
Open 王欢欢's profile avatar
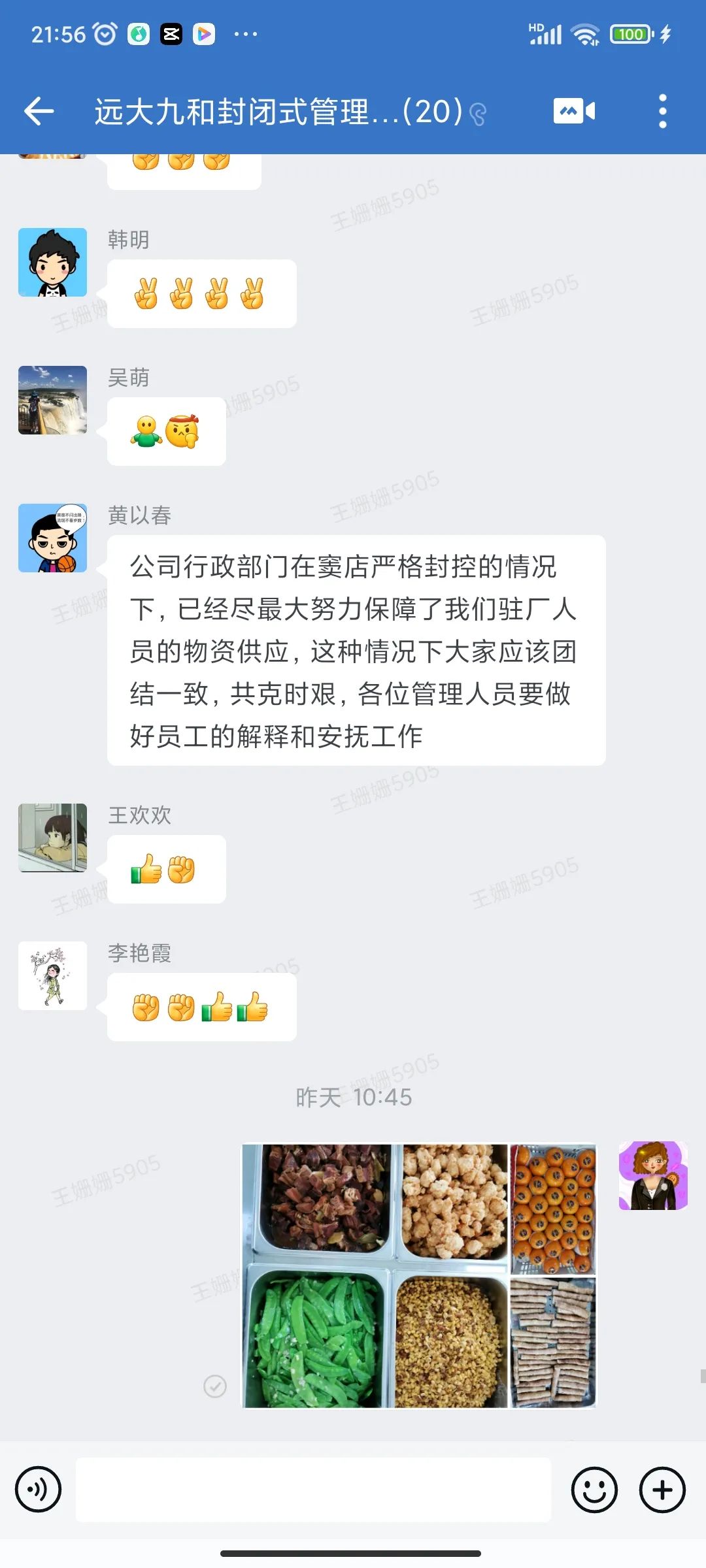pyautogui.click(x=52, y=838)
